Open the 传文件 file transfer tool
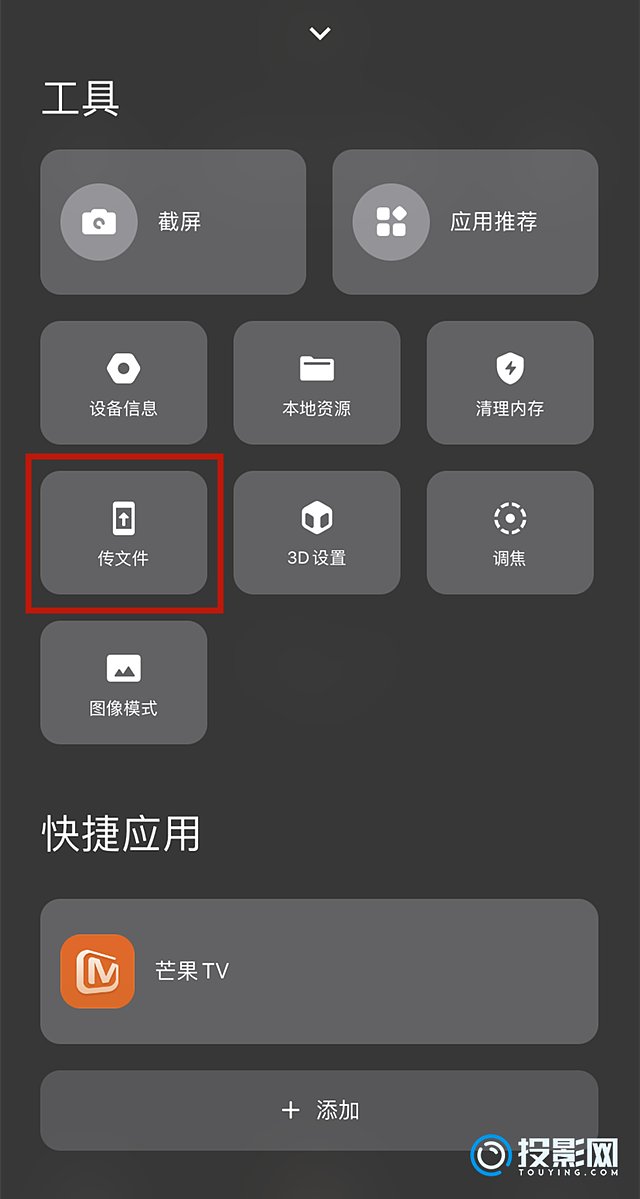640x1199 pixels. [123, 533]
